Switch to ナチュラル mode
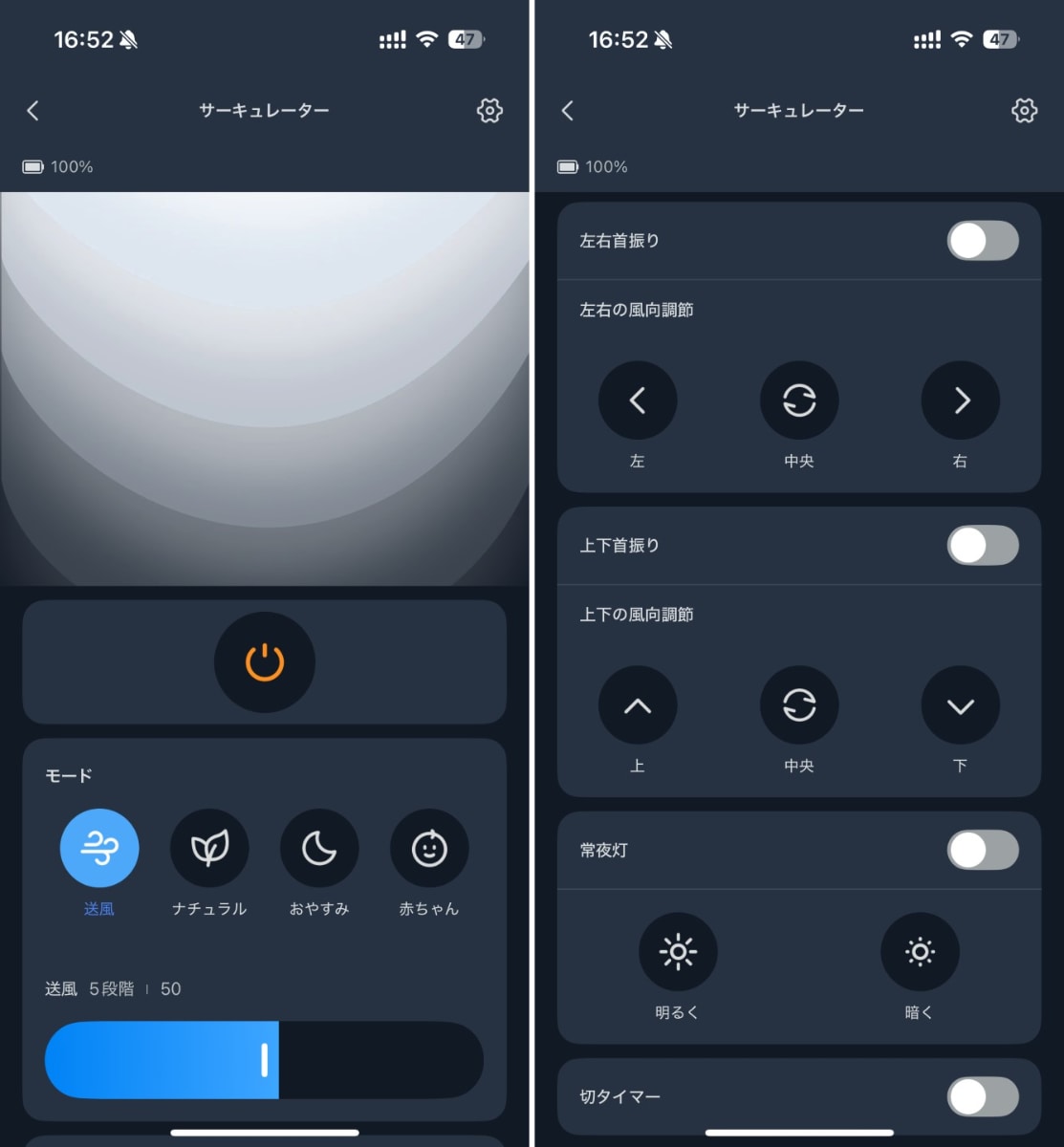The width and height of the screenshot is (1064, 1147). click(x=209, y=849)
